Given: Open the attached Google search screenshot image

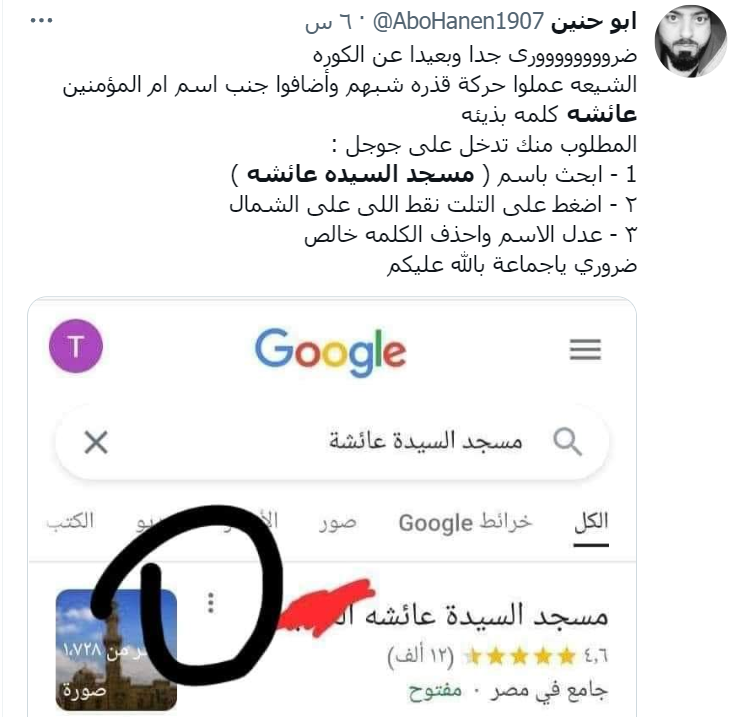Looking at the screenshot, I should point(332,505).
